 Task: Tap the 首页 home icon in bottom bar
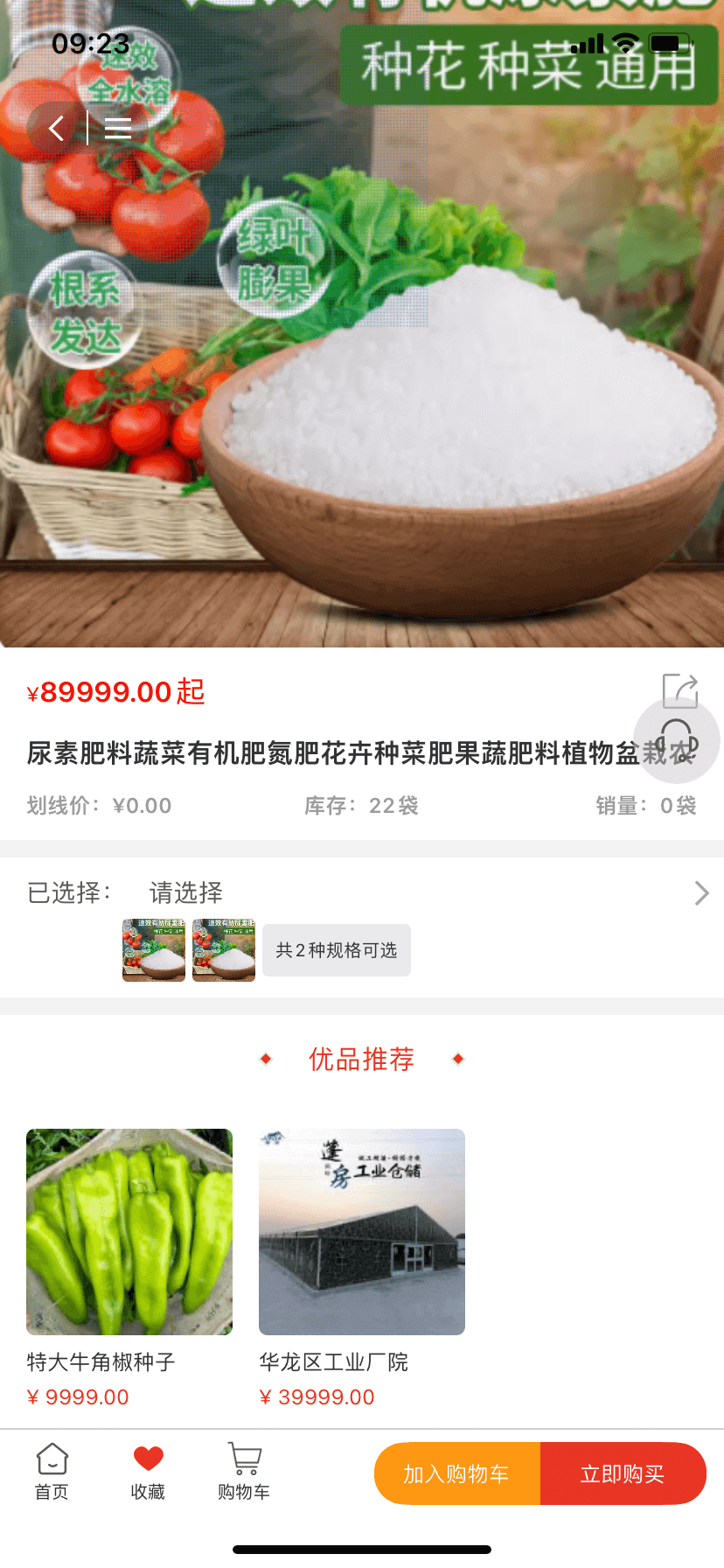click(52, 1472)
